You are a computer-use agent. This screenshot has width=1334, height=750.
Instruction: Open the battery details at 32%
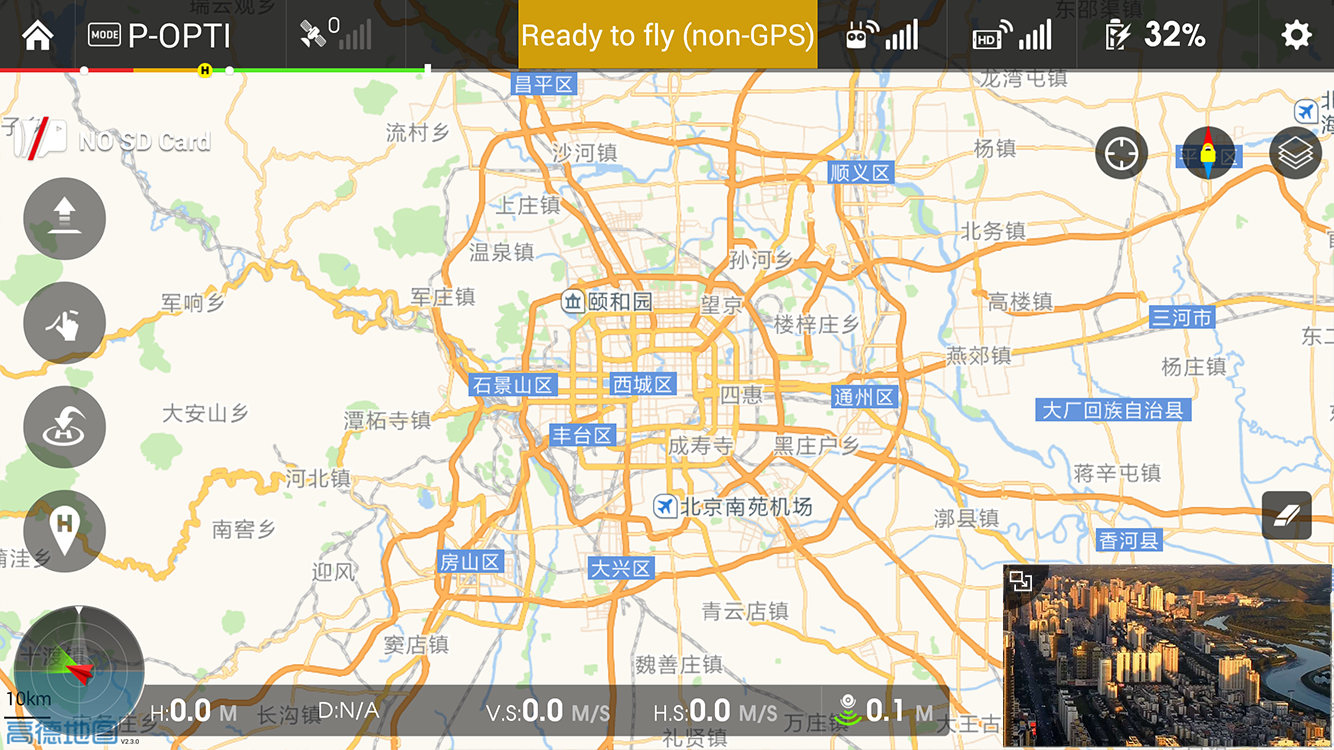tap(1155, 36)
